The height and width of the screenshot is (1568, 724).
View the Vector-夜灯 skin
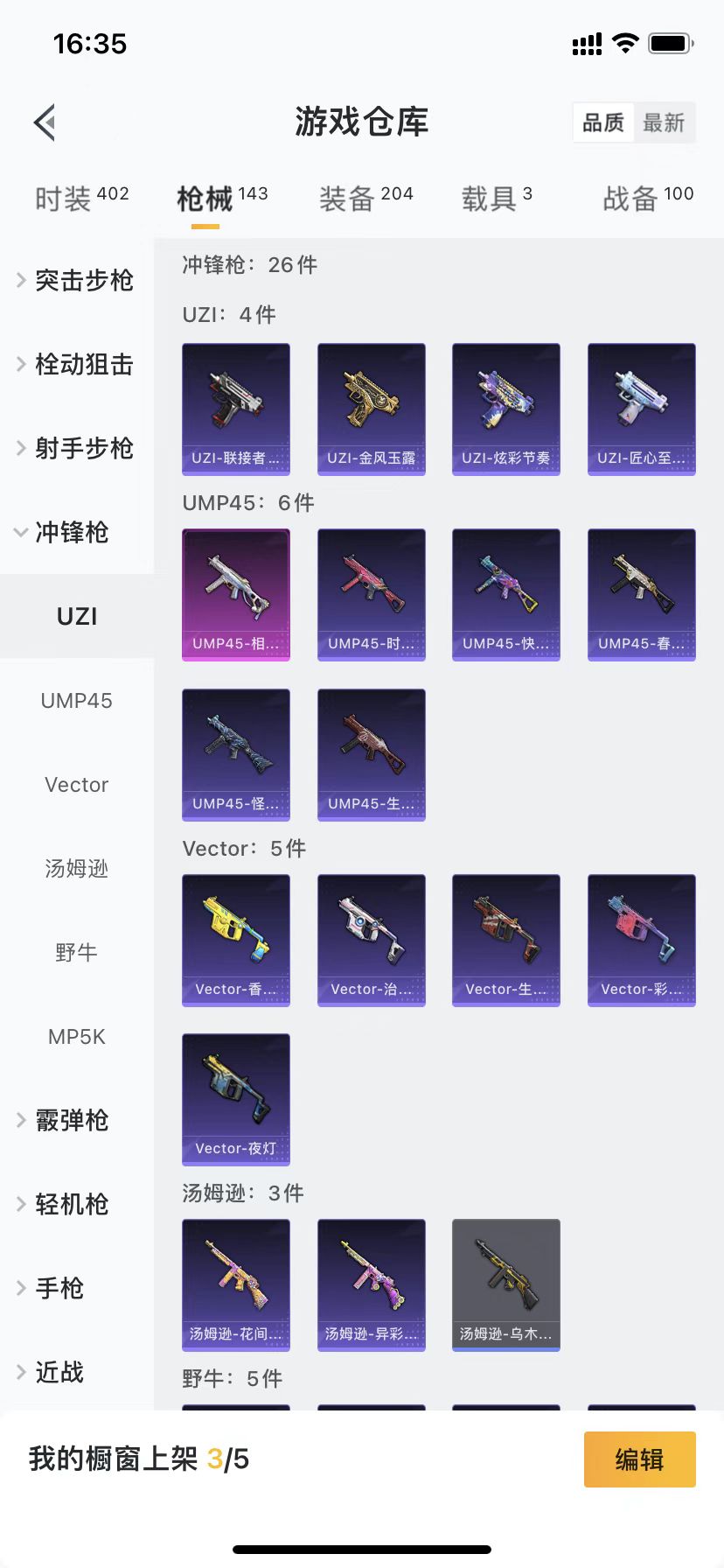point(236,1099)
